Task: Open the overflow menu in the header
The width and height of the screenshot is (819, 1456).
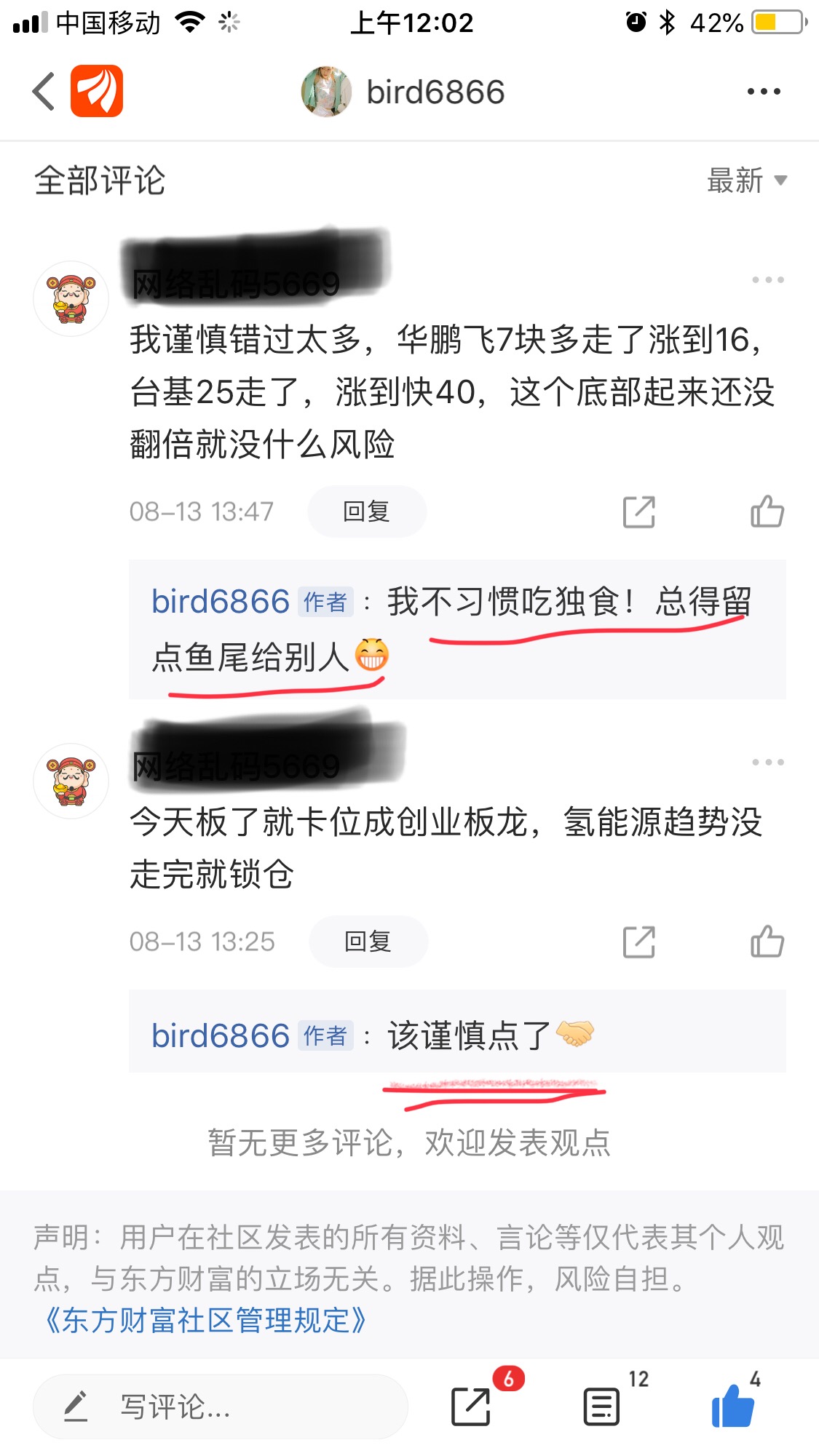Action: [764, 92]
